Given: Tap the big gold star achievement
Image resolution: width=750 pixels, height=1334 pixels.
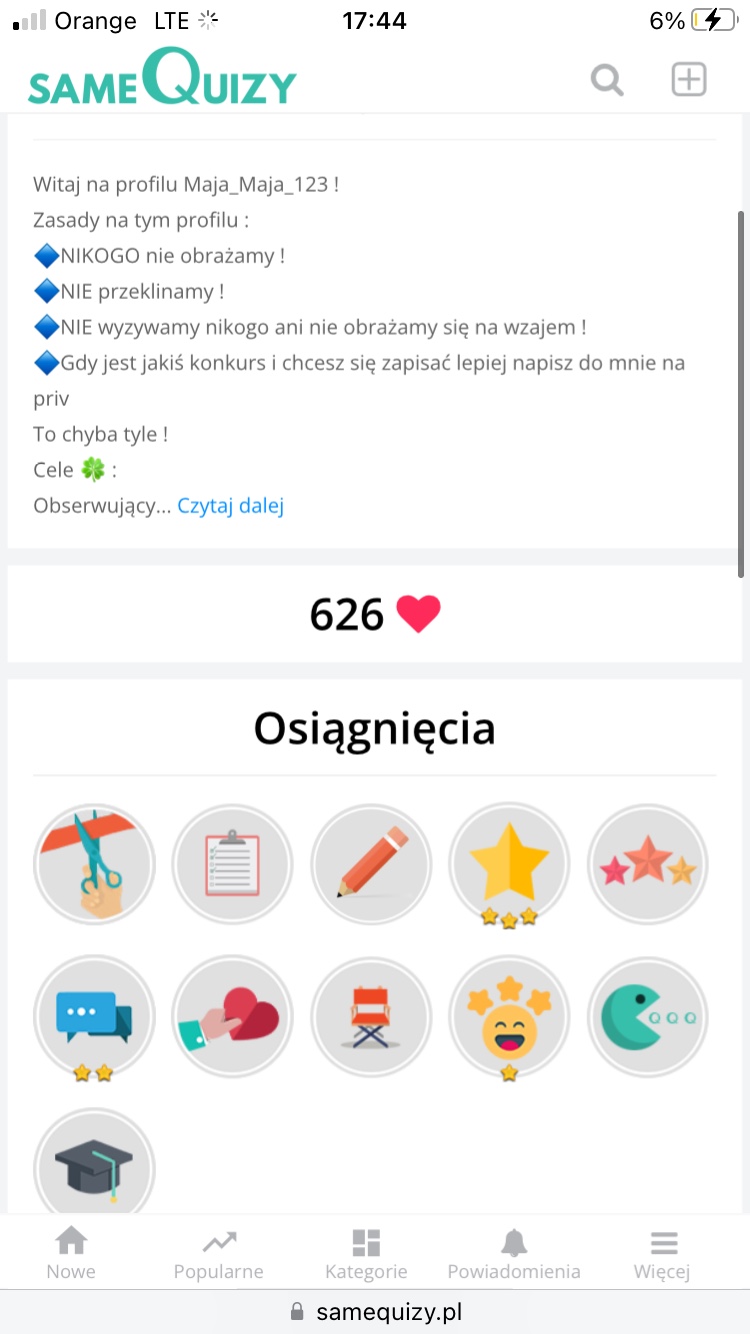Looking at the screenshot, I should click(x=509, y=865).
